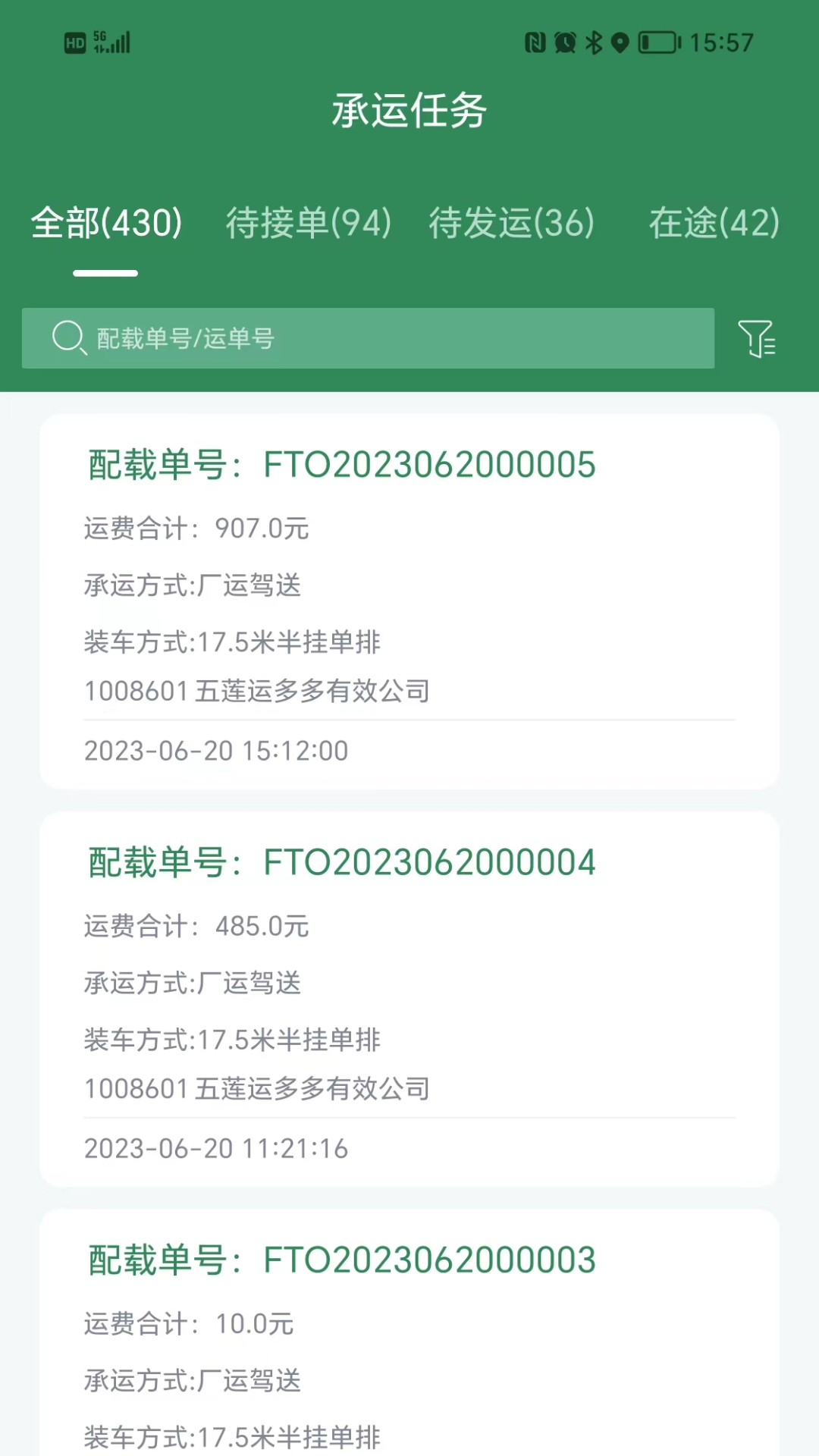The image size is (819, 1456).
Task: Tap the HD icon in the status bar
Action: (74, 43)
